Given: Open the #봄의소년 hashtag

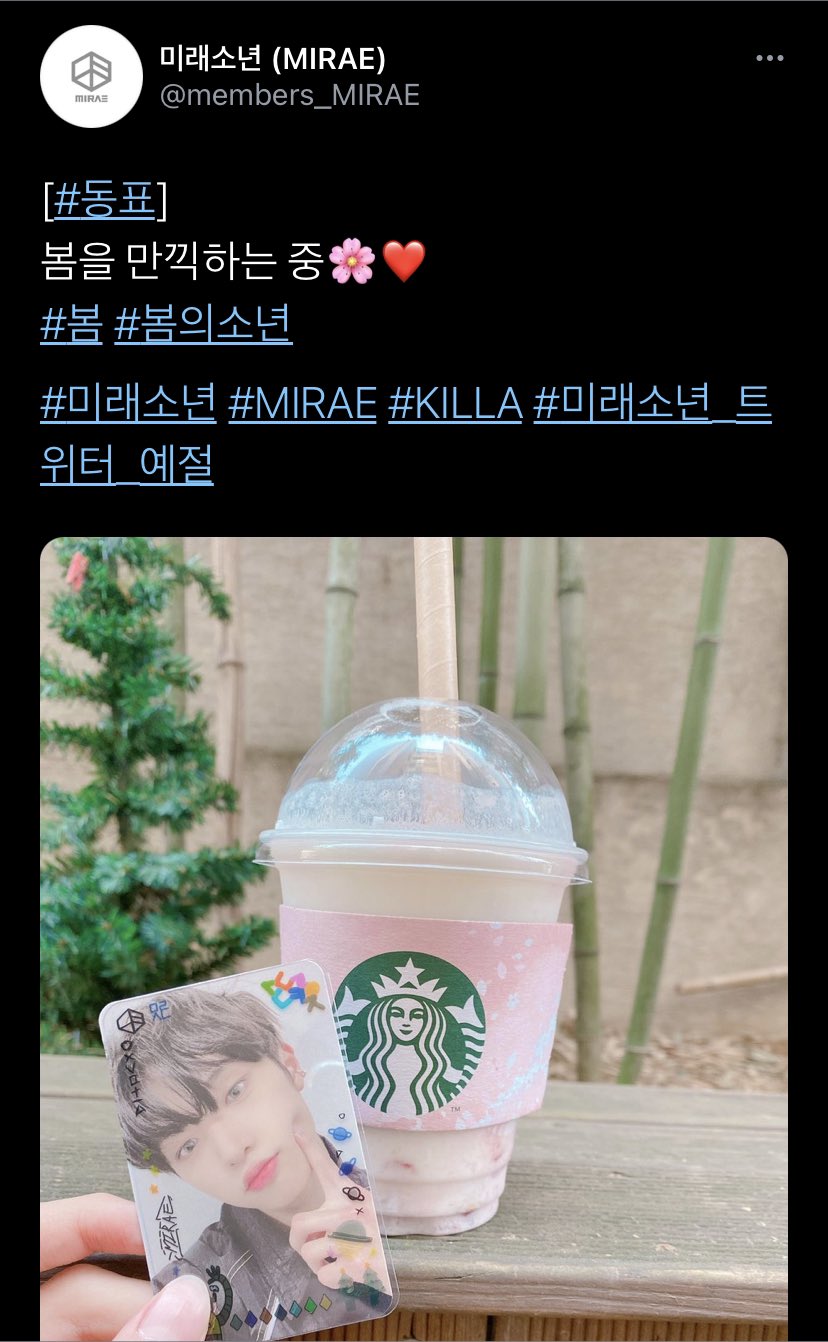Looking at the screenshot, I should (203, 324).
